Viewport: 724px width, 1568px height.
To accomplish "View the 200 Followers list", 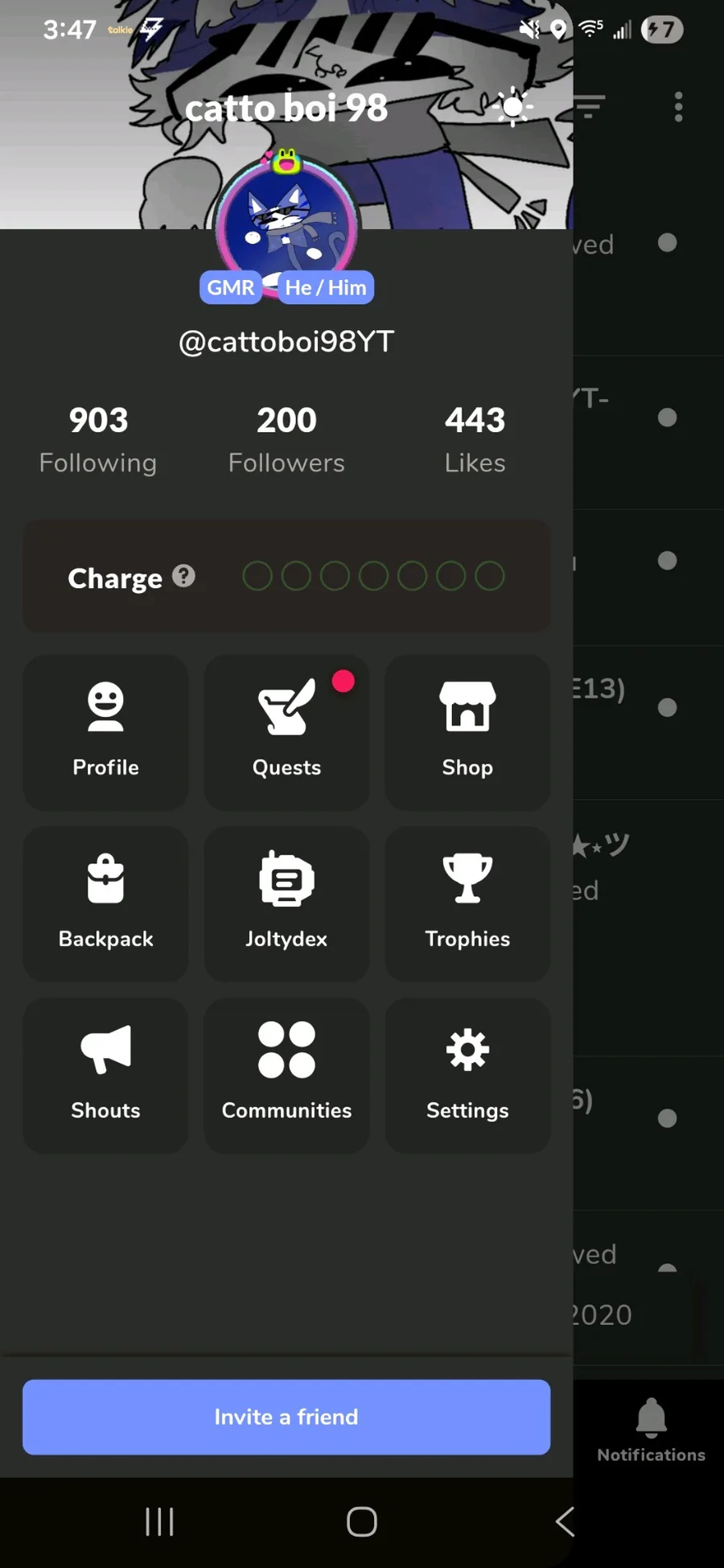I will [x=286, y=439].
